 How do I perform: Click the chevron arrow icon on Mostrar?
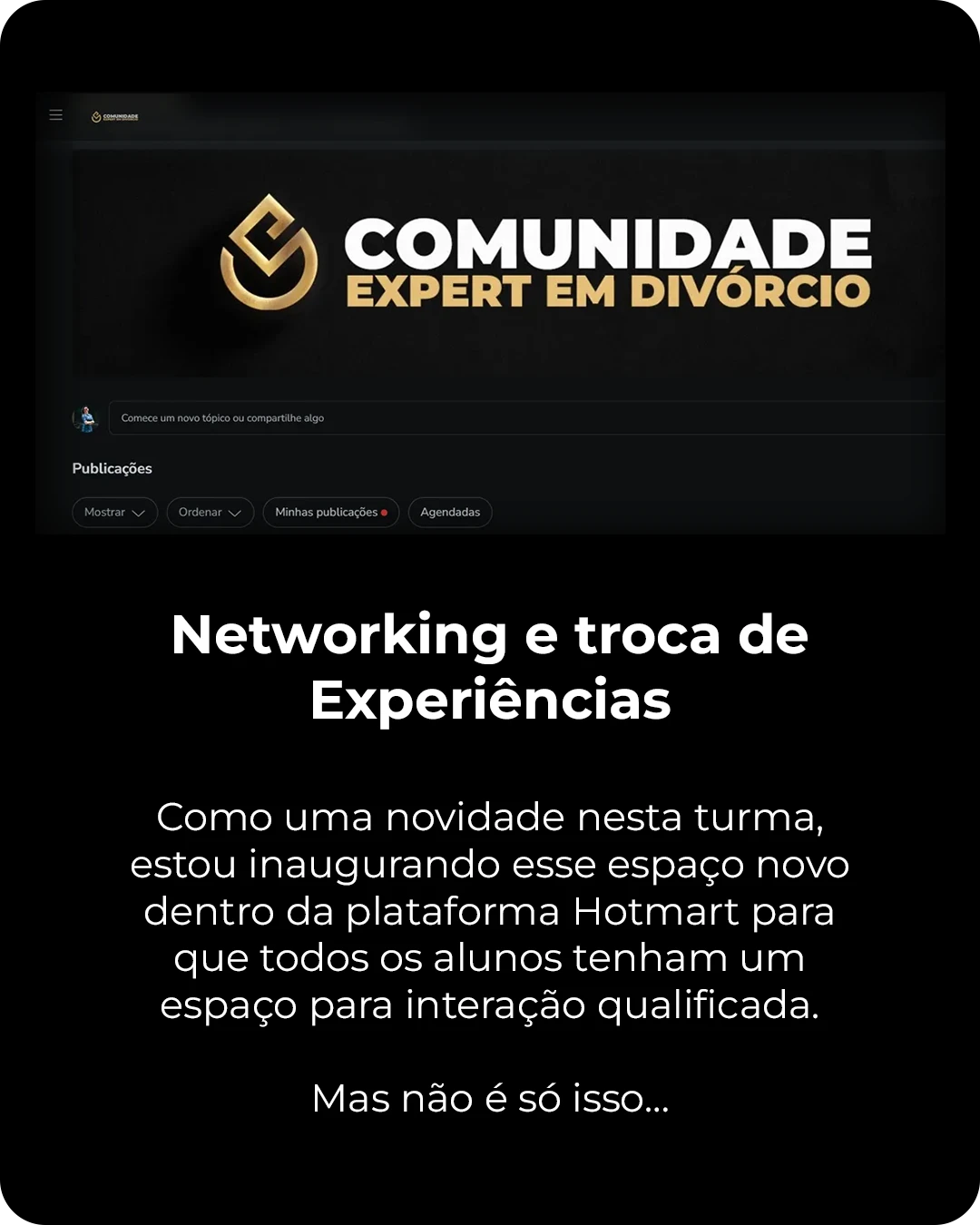[x=141, y=514]
